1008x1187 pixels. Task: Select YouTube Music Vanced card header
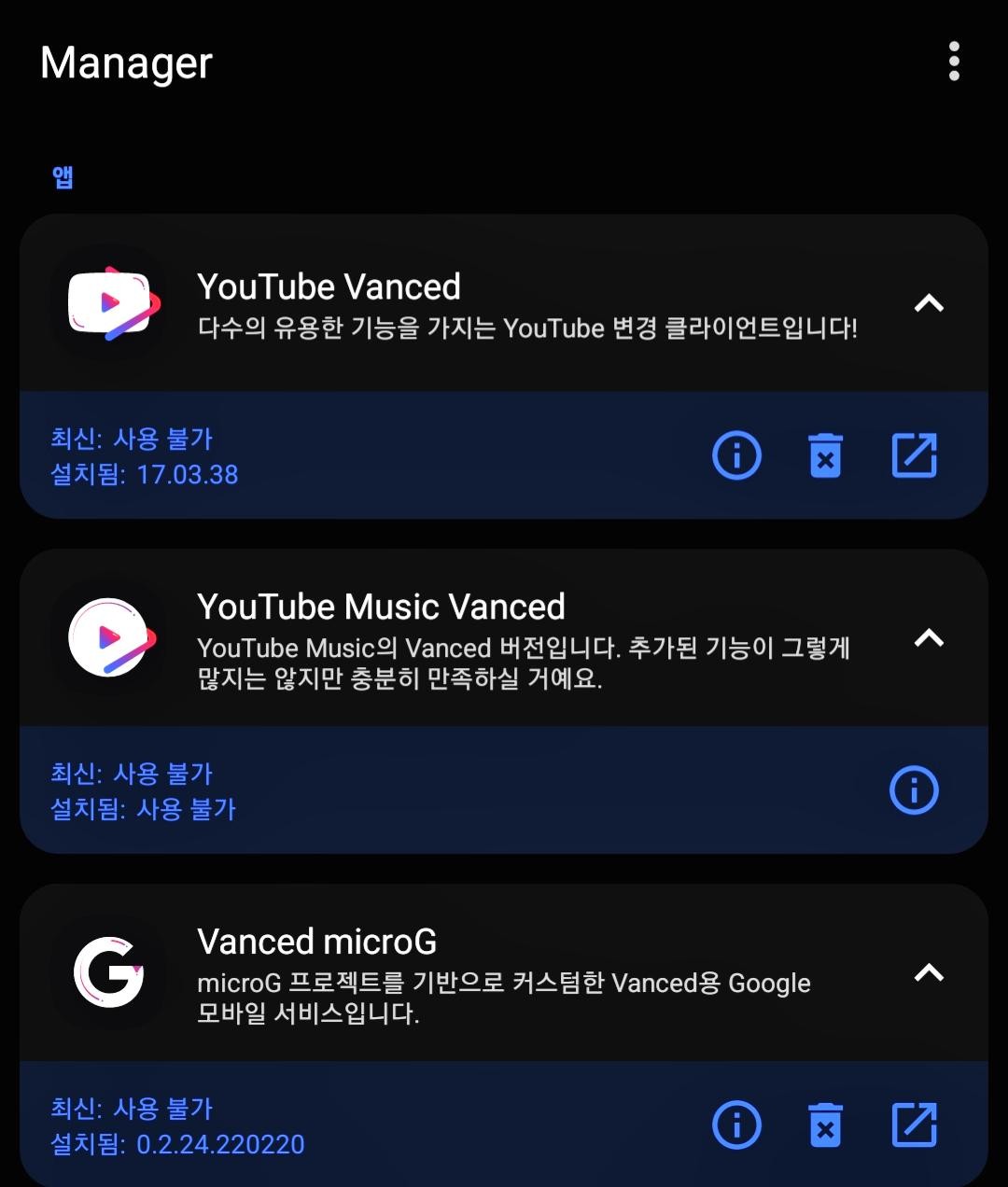[381, 606]
